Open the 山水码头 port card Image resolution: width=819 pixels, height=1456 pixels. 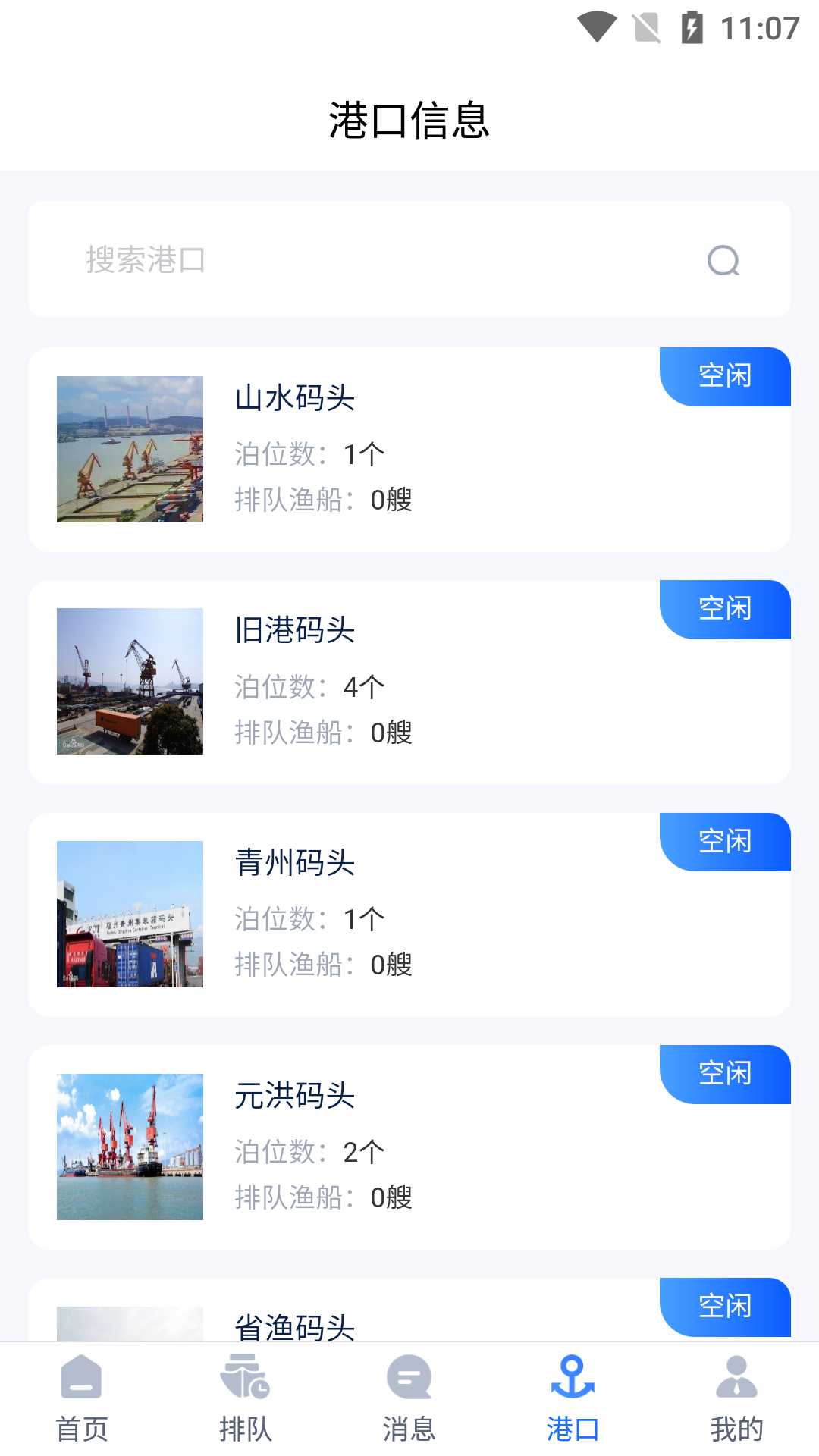click(x=409, y=449)
